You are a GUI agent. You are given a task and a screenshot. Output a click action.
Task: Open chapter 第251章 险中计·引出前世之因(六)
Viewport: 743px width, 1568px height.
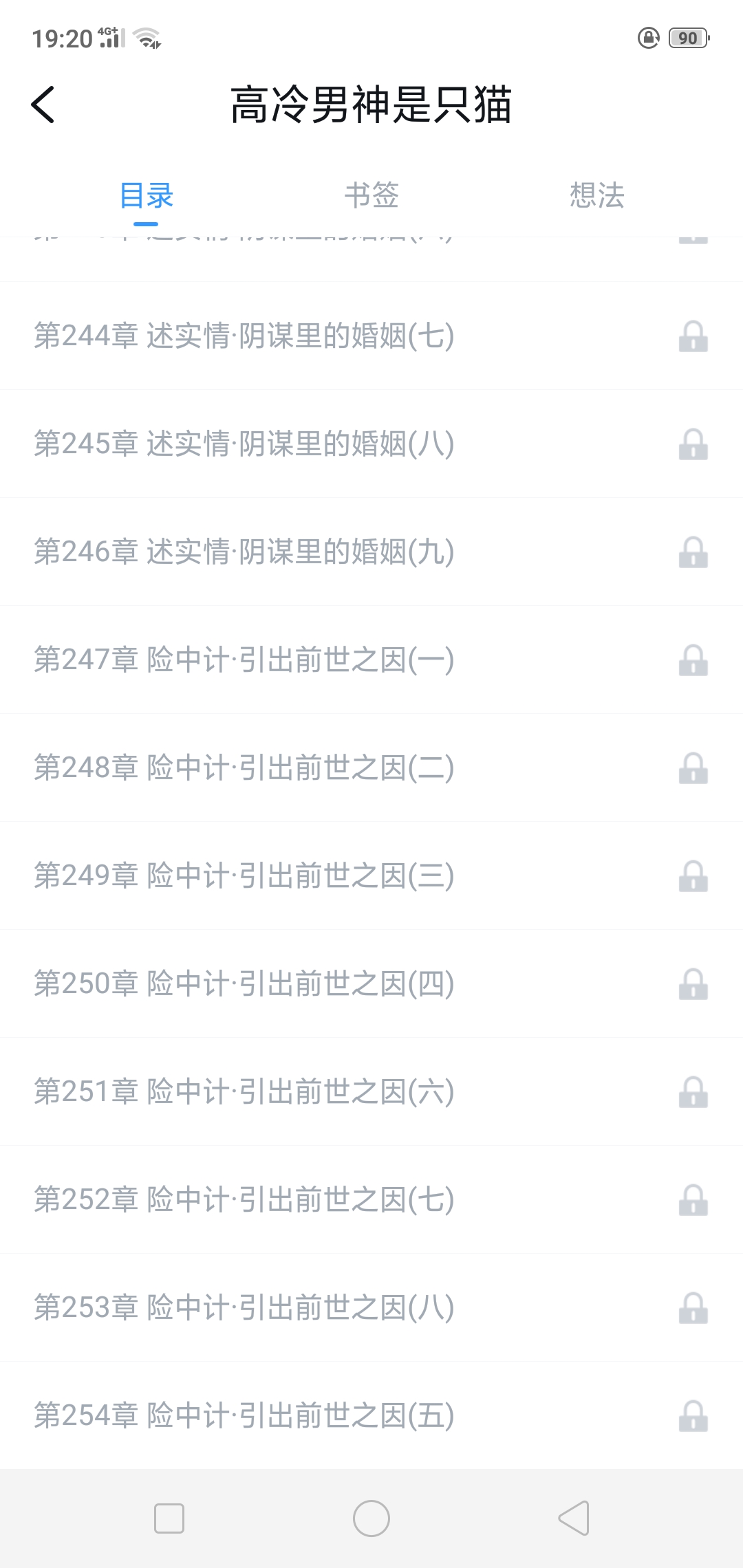(x=371, y=1092)
